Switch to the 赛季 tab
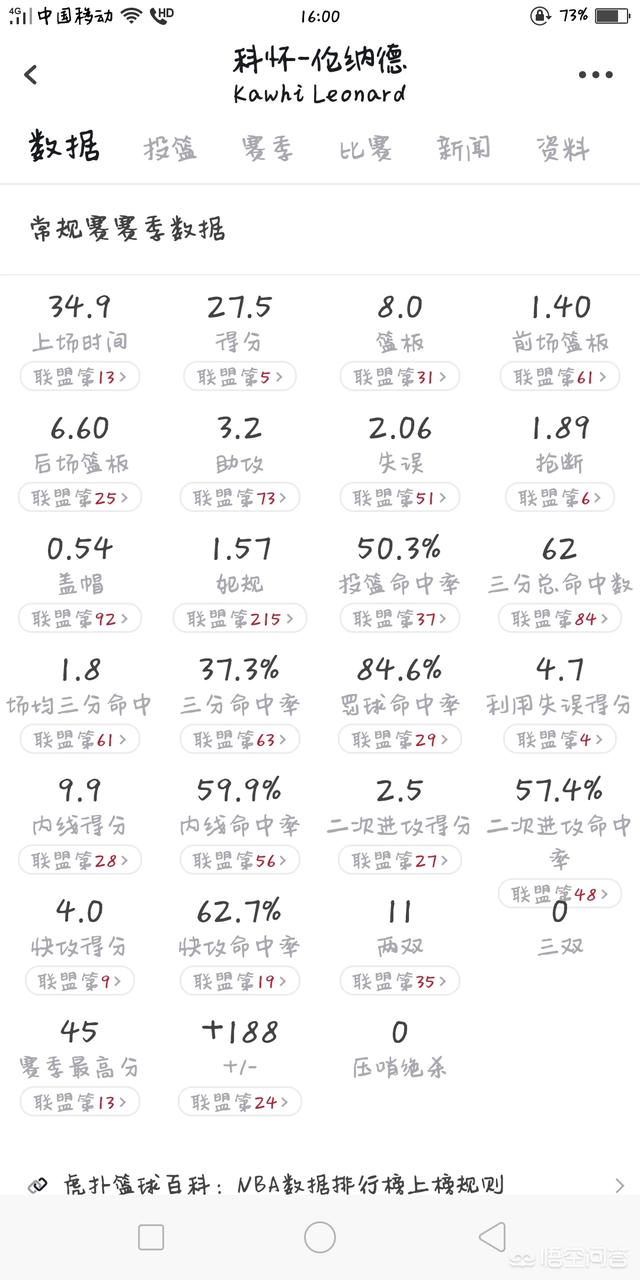This screenshot has width=640, height=1280. 266,149
